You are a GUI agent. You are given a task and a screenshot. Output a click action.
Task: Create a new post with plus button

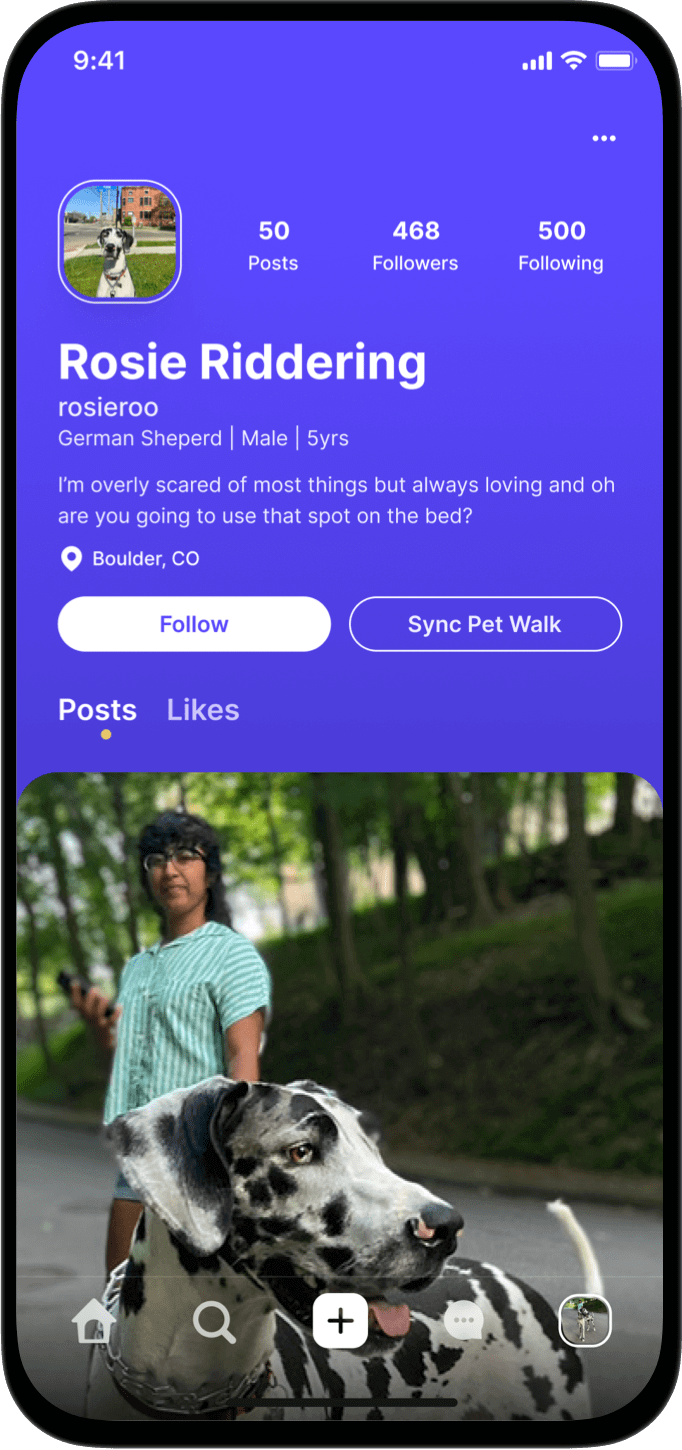[x=340, y=1321]
